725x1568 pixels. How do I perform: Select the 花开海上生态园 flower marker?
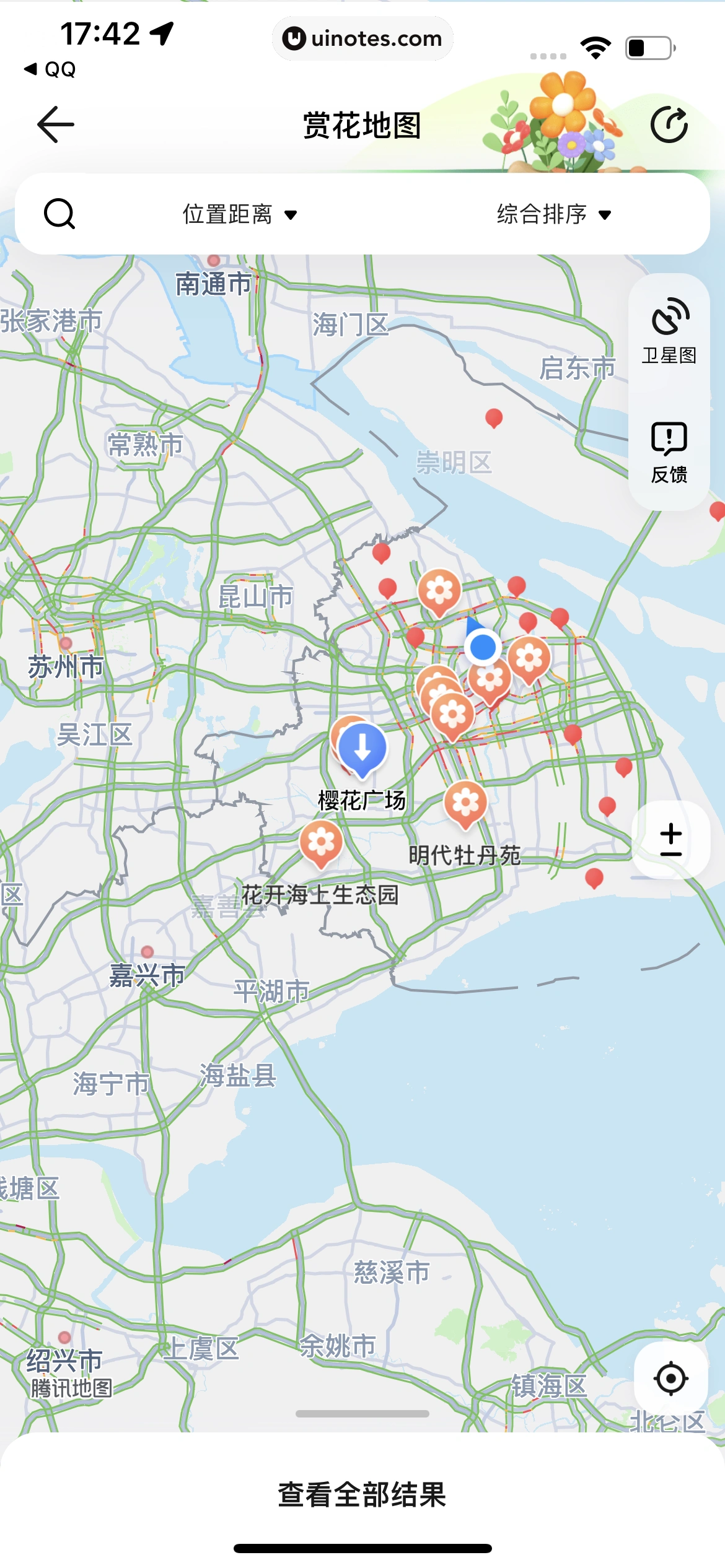pos(321,843)
